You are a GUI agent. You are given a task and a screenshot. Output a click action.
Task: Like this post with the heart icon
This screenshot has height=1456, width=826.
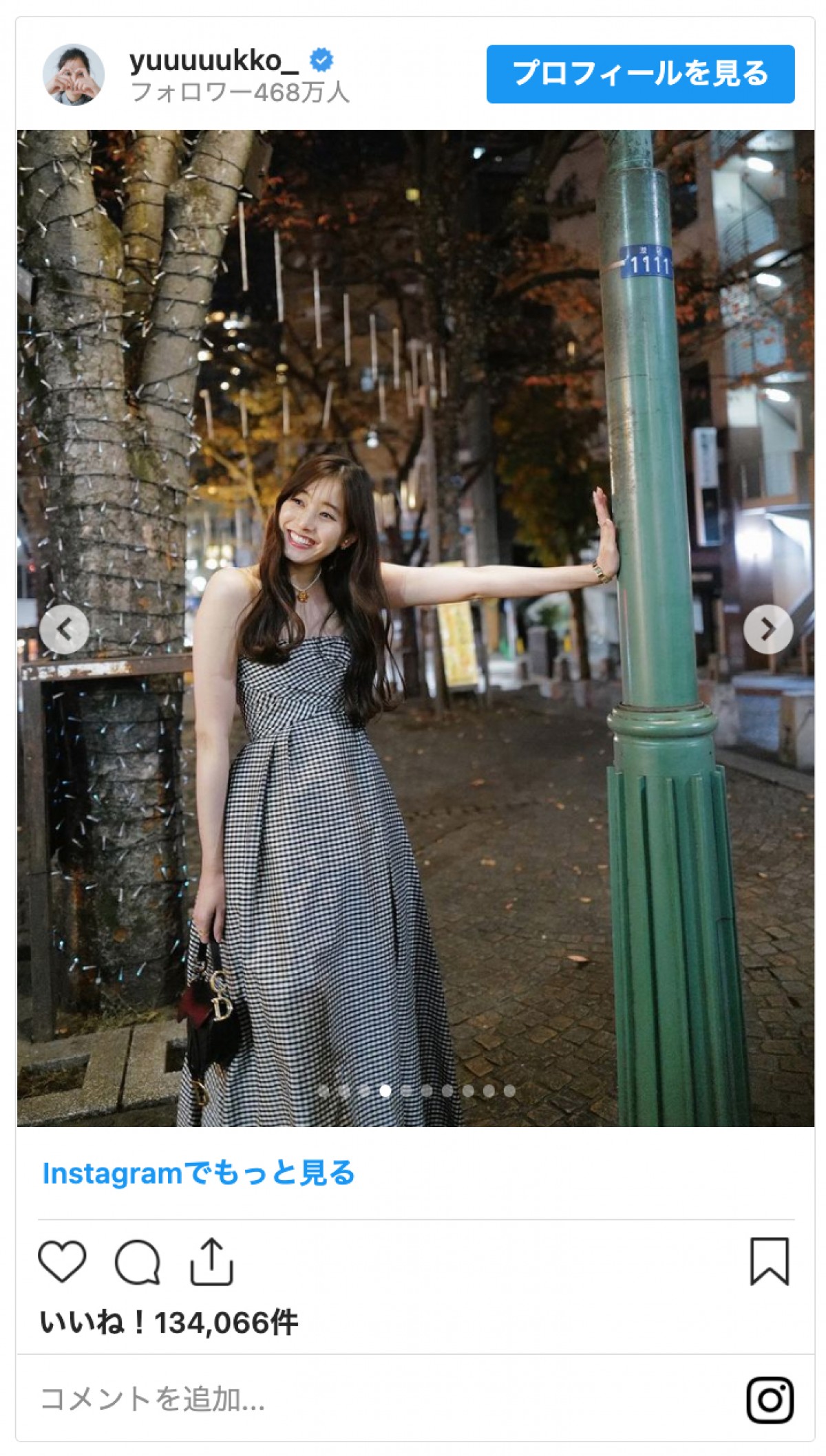pyautogui.click(x=62, y=1262)
